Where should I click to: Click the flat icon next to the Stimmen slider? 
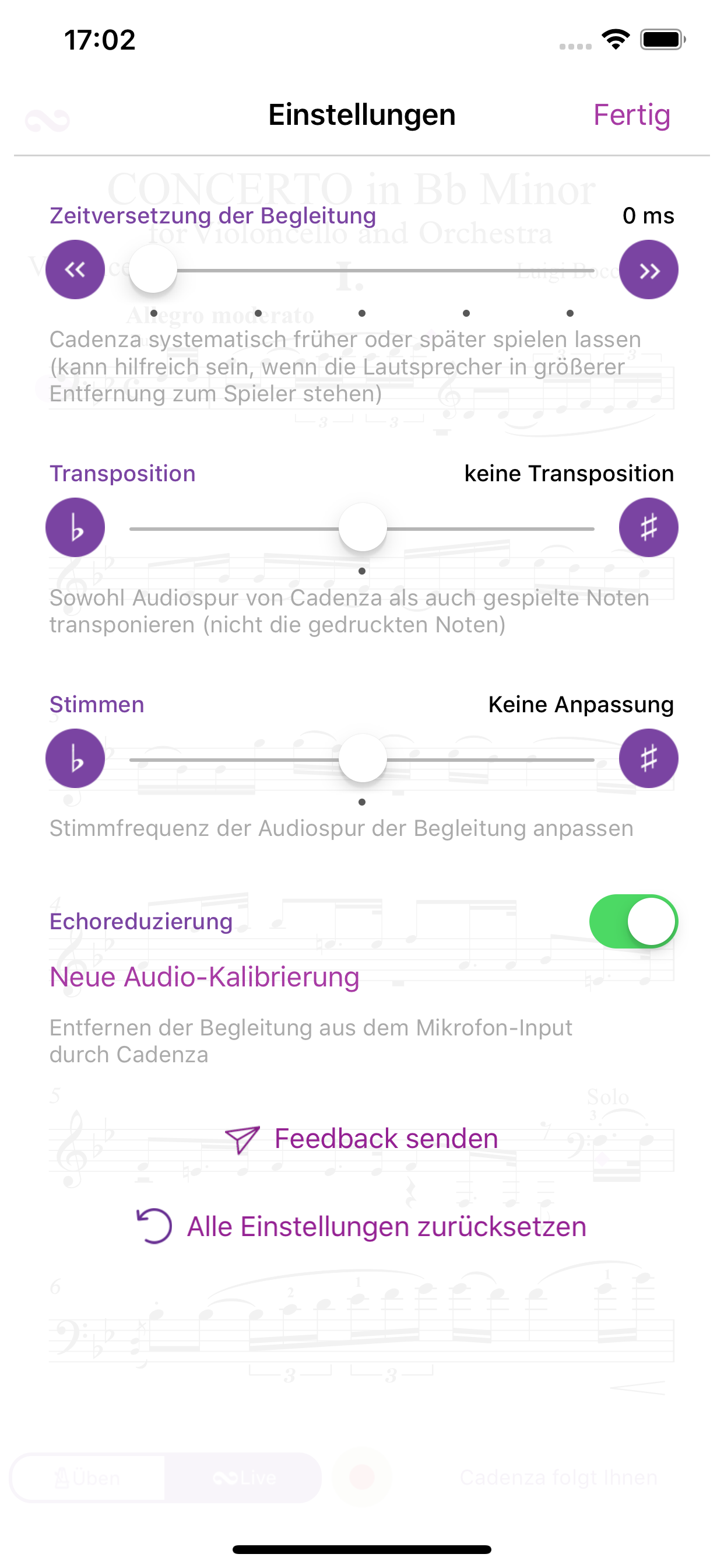pos(75,758)
